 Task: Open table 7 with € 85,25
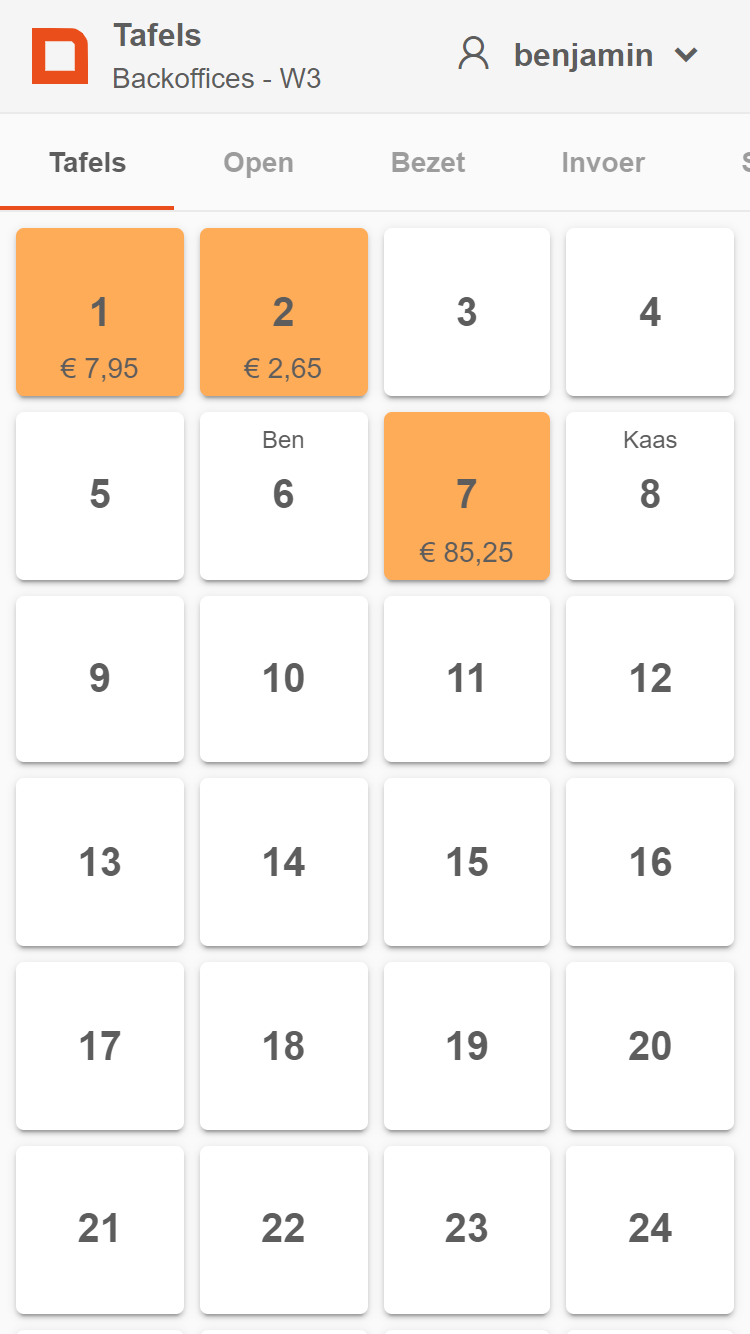(467, 496)
